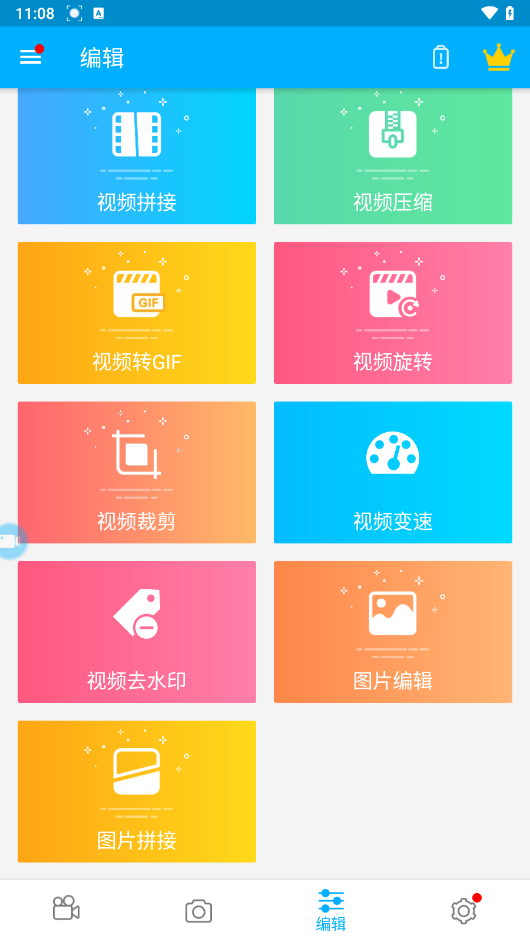Open the 视频拼接 tool
Image resolution: width=530 pixels, height=942 pixels.
click(137, 156)
